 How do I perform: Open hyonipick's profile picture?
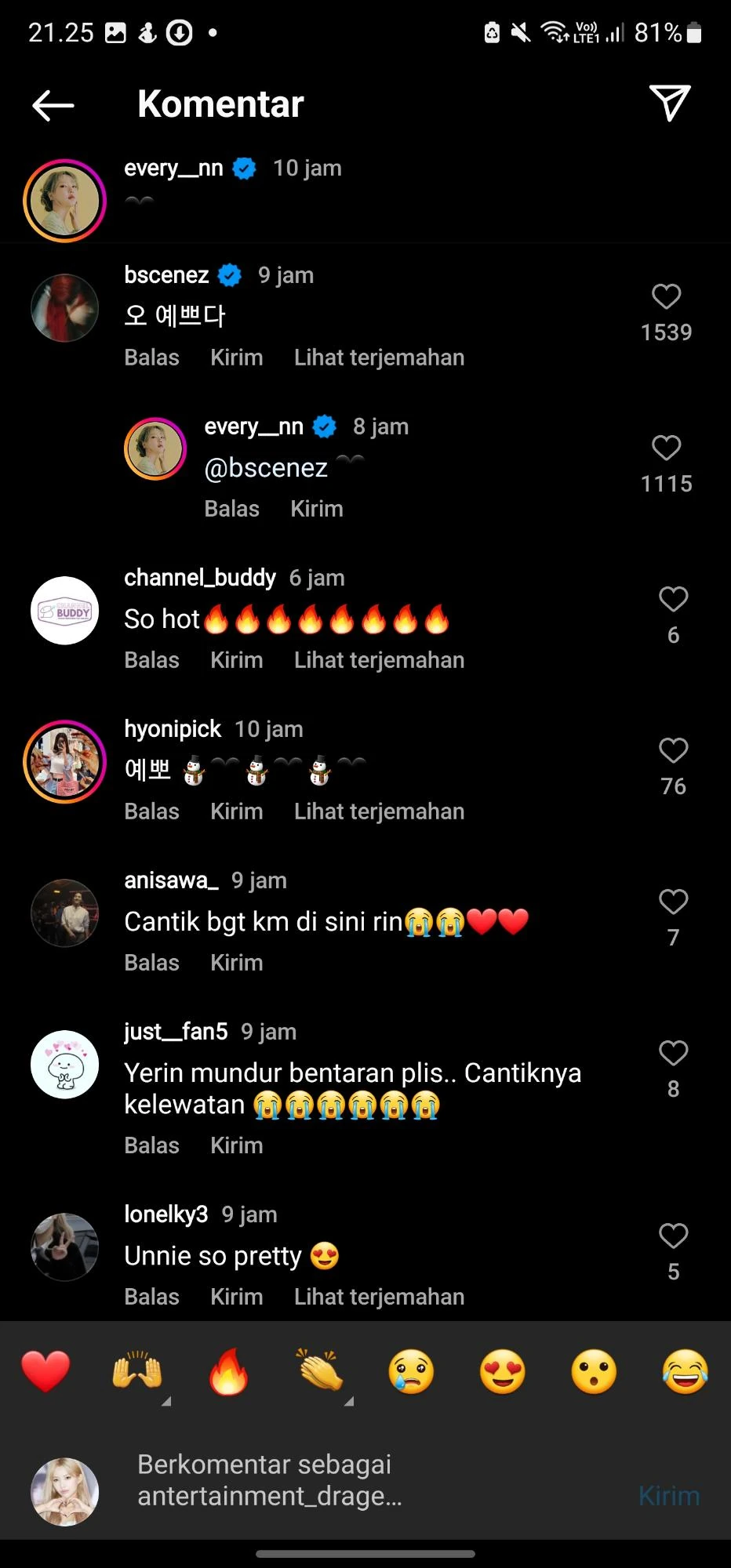(x=64, y=760)
